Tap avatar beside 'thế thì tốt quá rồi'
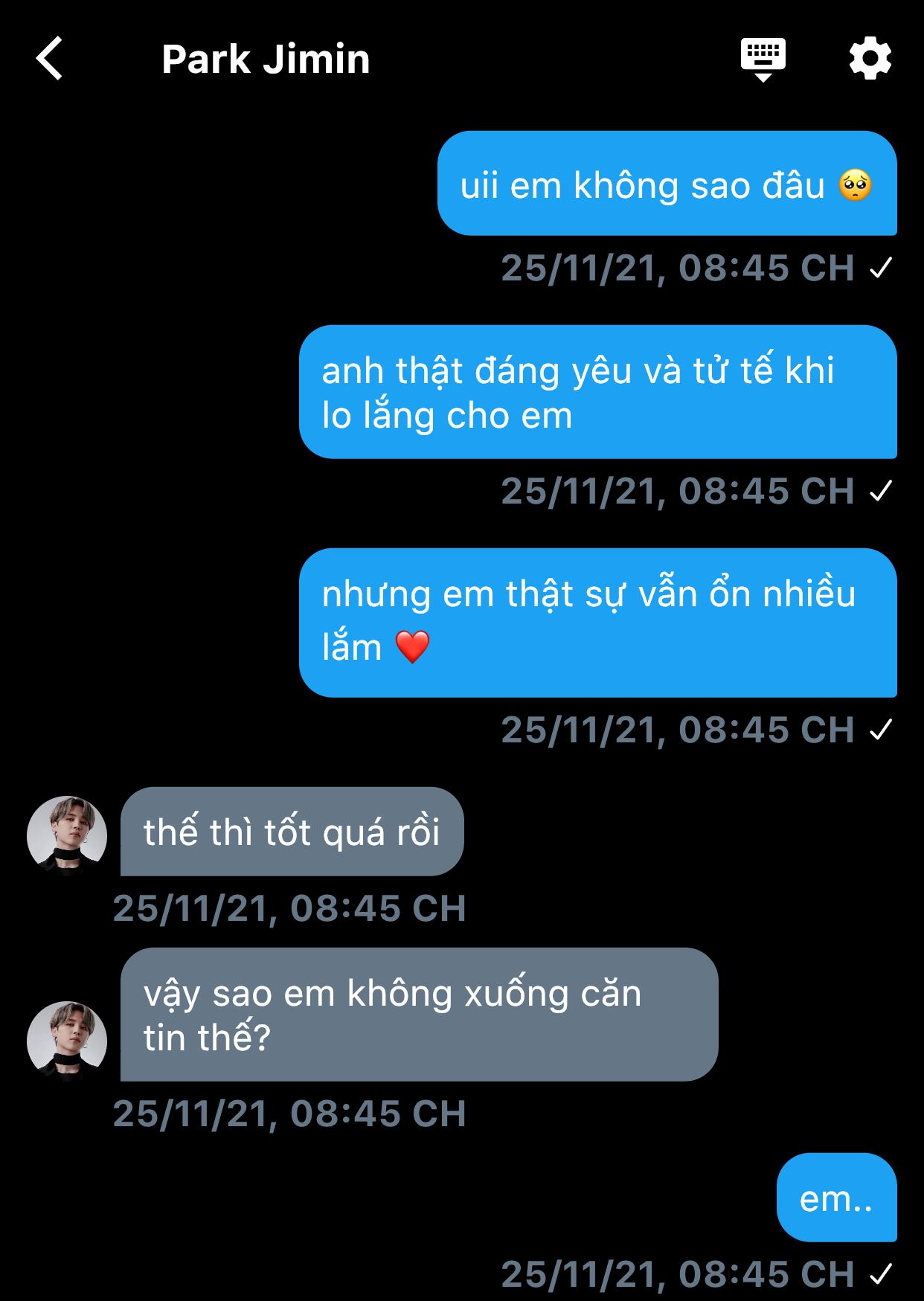The height and width of the screenshot is (1301, 924). point(67,835)
